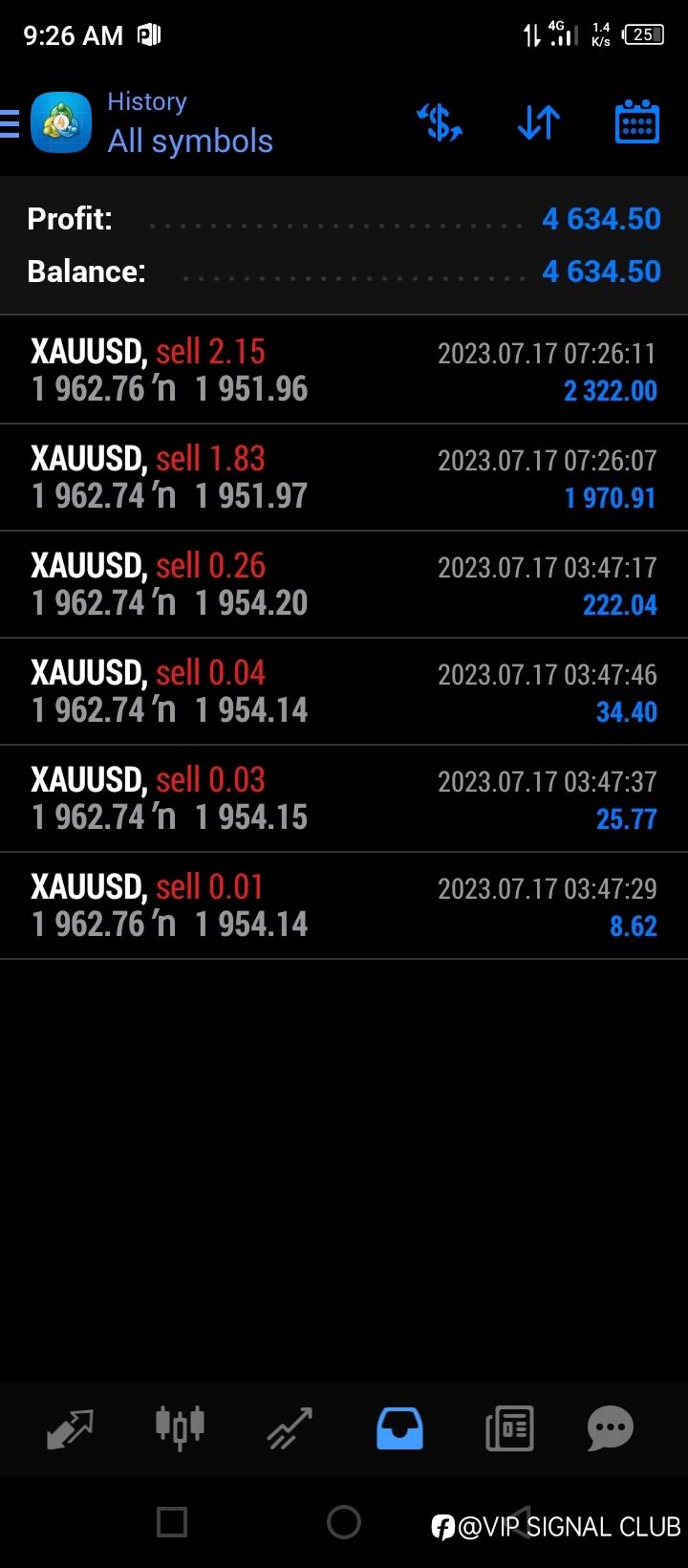This screenshot has height=1568, width=688.
Task: Expand the XAUUSD sell 0.01 trade
Action: [344, 905]
